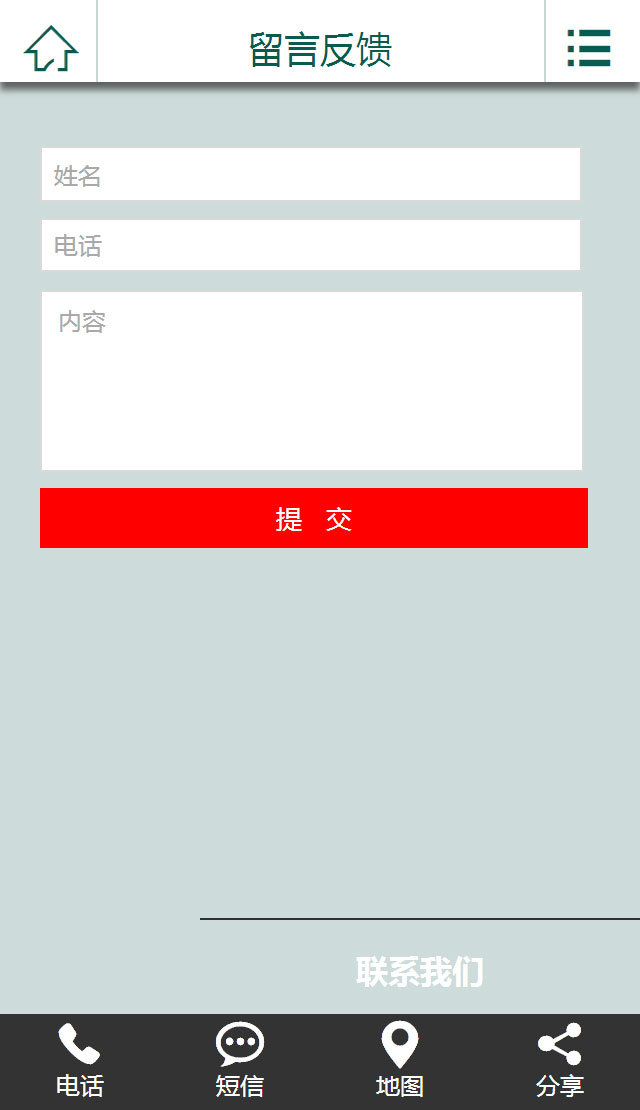This screenshot has width=640, height=1110.
Task: View the 地图 map
Action: point(400,1061)
